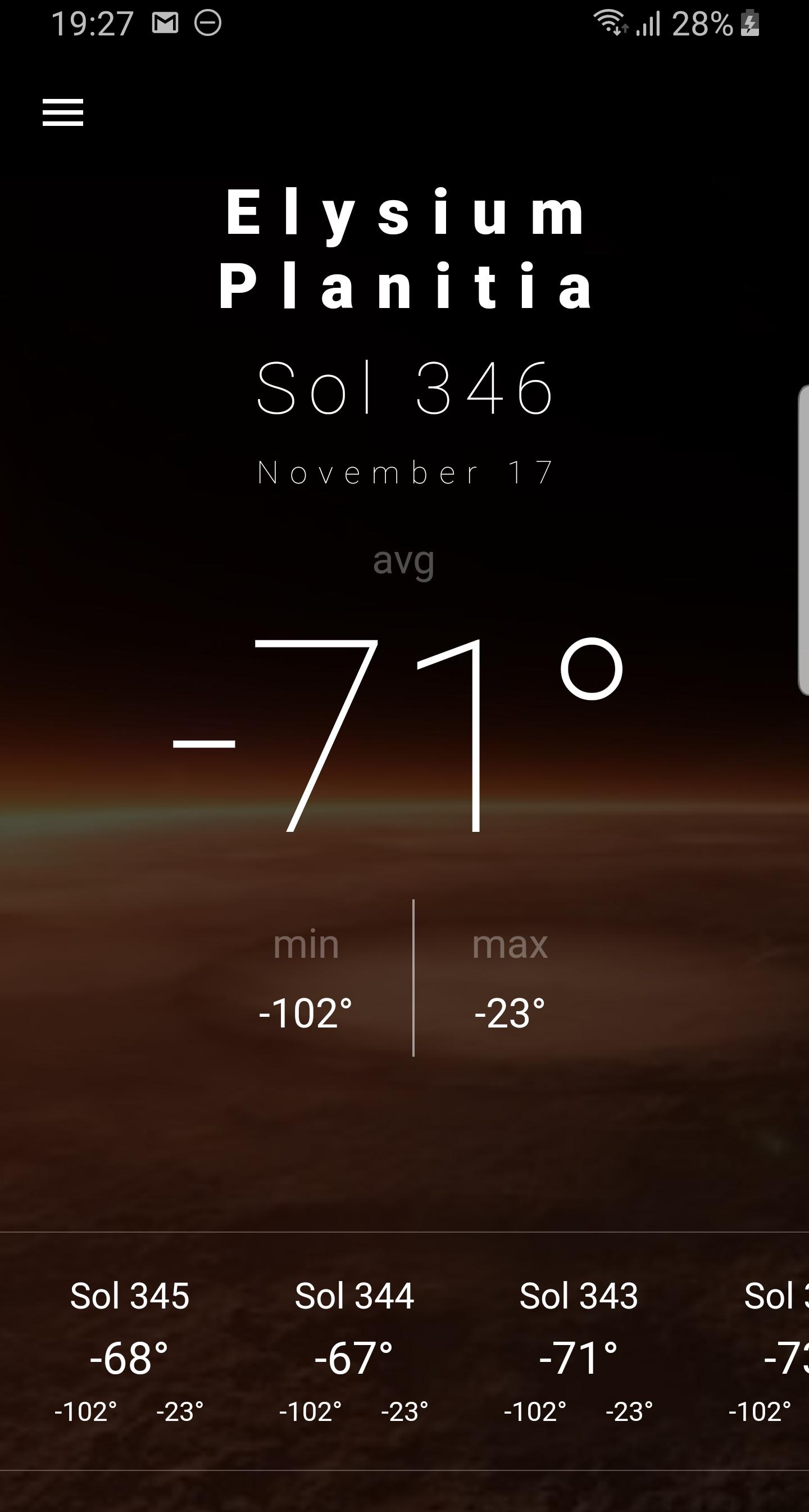Open the hamburger navigation menu
809x1512 pixels.
coord(62,112)
